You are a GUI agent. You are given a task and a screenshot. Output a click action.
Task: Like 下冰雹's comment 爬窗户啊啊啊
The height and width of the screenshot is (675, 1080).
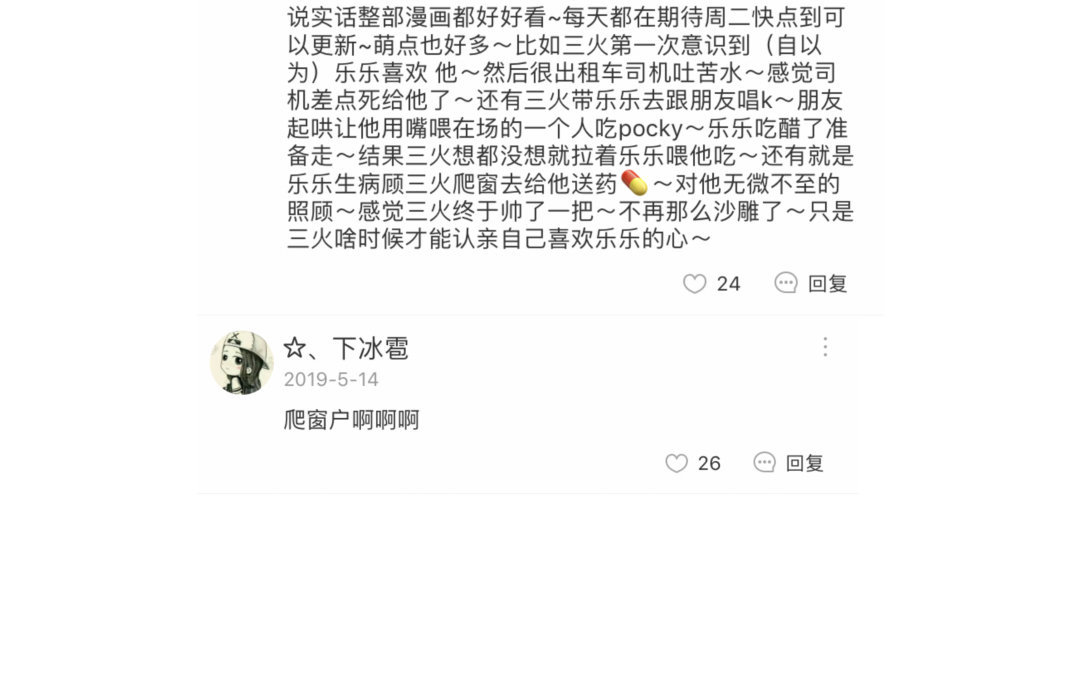click(x=677, y=463)
